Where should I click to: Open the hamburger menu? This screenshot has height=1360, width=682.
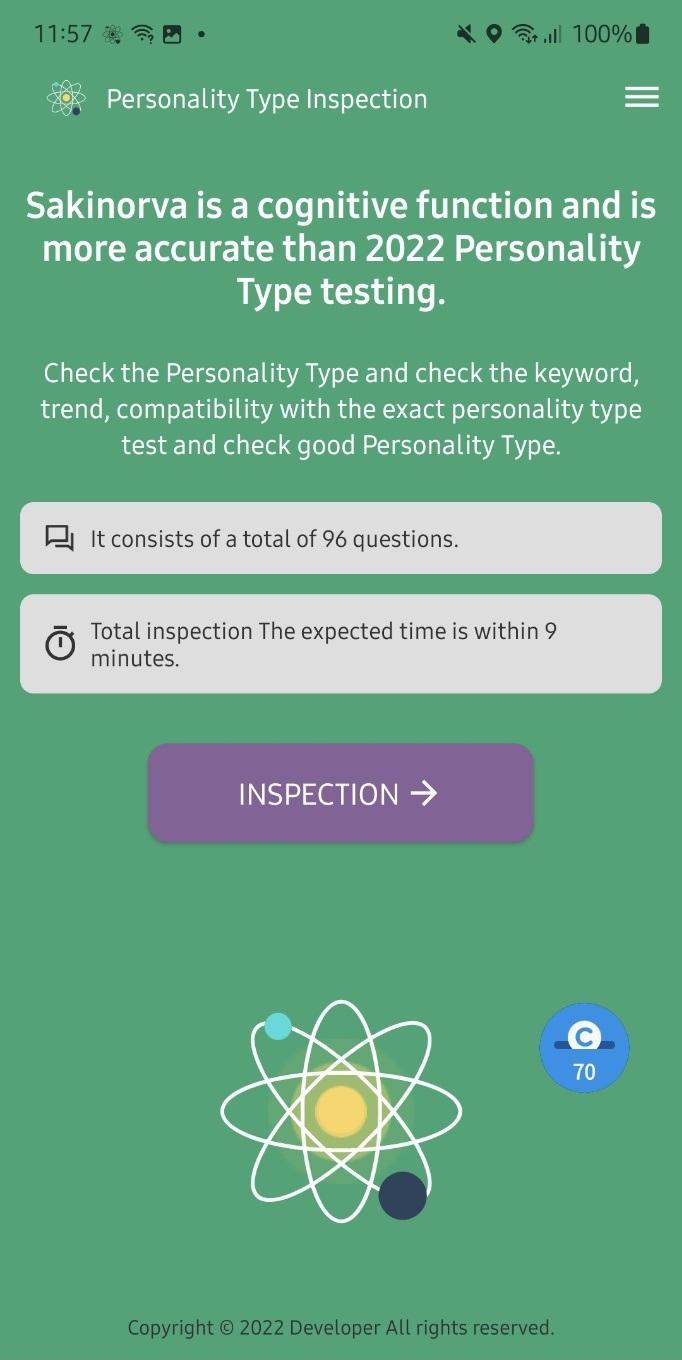pyautogui.click(x=641, y=97)
